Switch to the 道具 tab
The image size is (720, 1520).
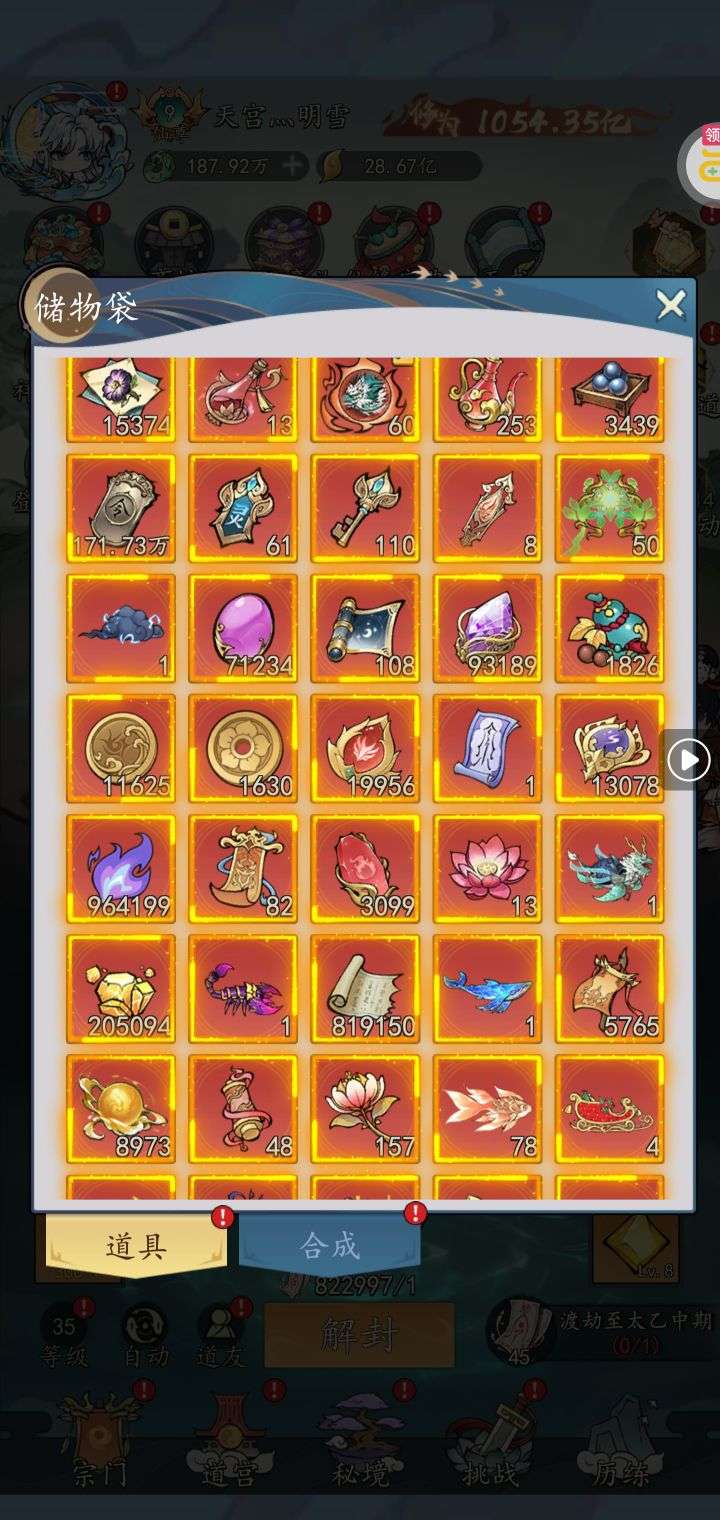click(136, 1246)
